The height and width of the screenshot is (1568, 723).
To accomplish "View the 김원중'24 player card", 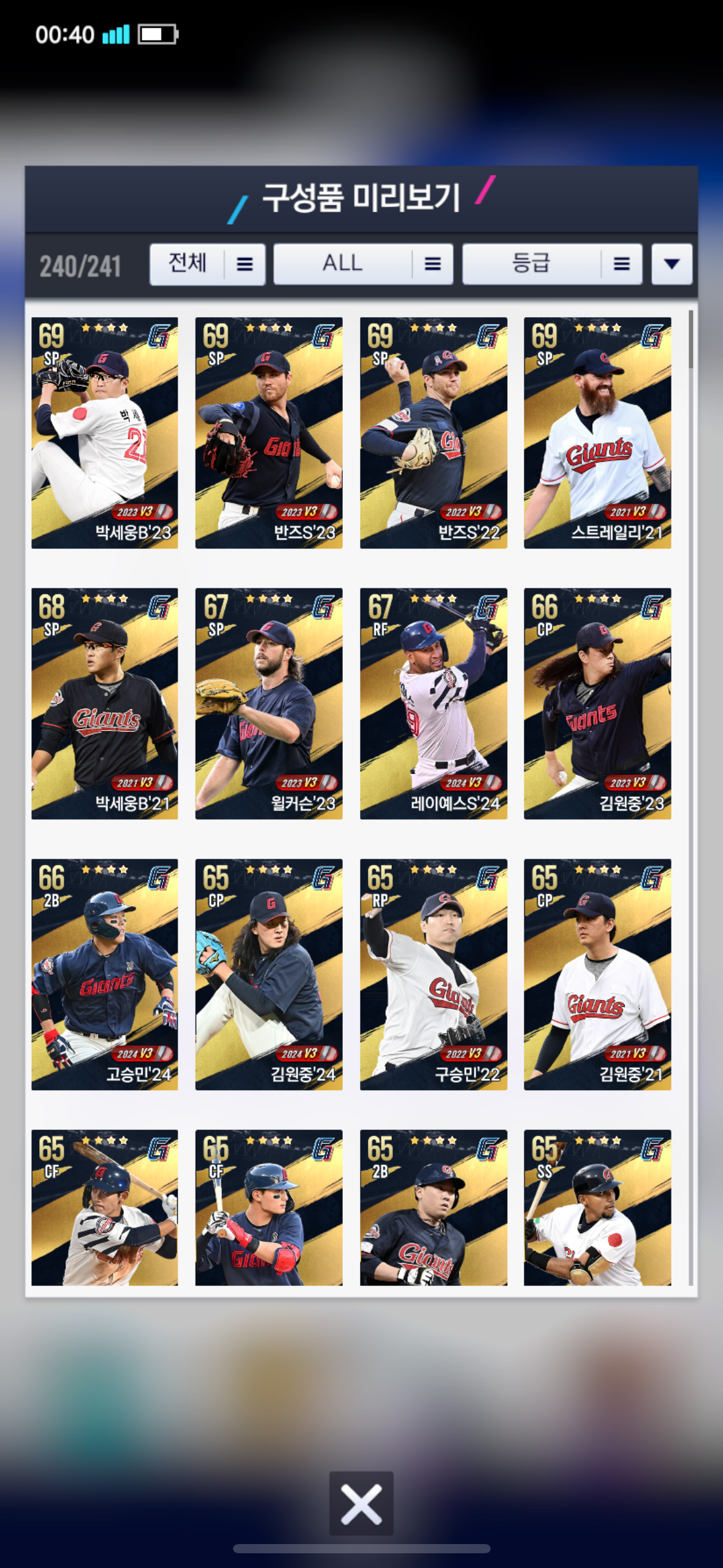I will tap(269, 974).
